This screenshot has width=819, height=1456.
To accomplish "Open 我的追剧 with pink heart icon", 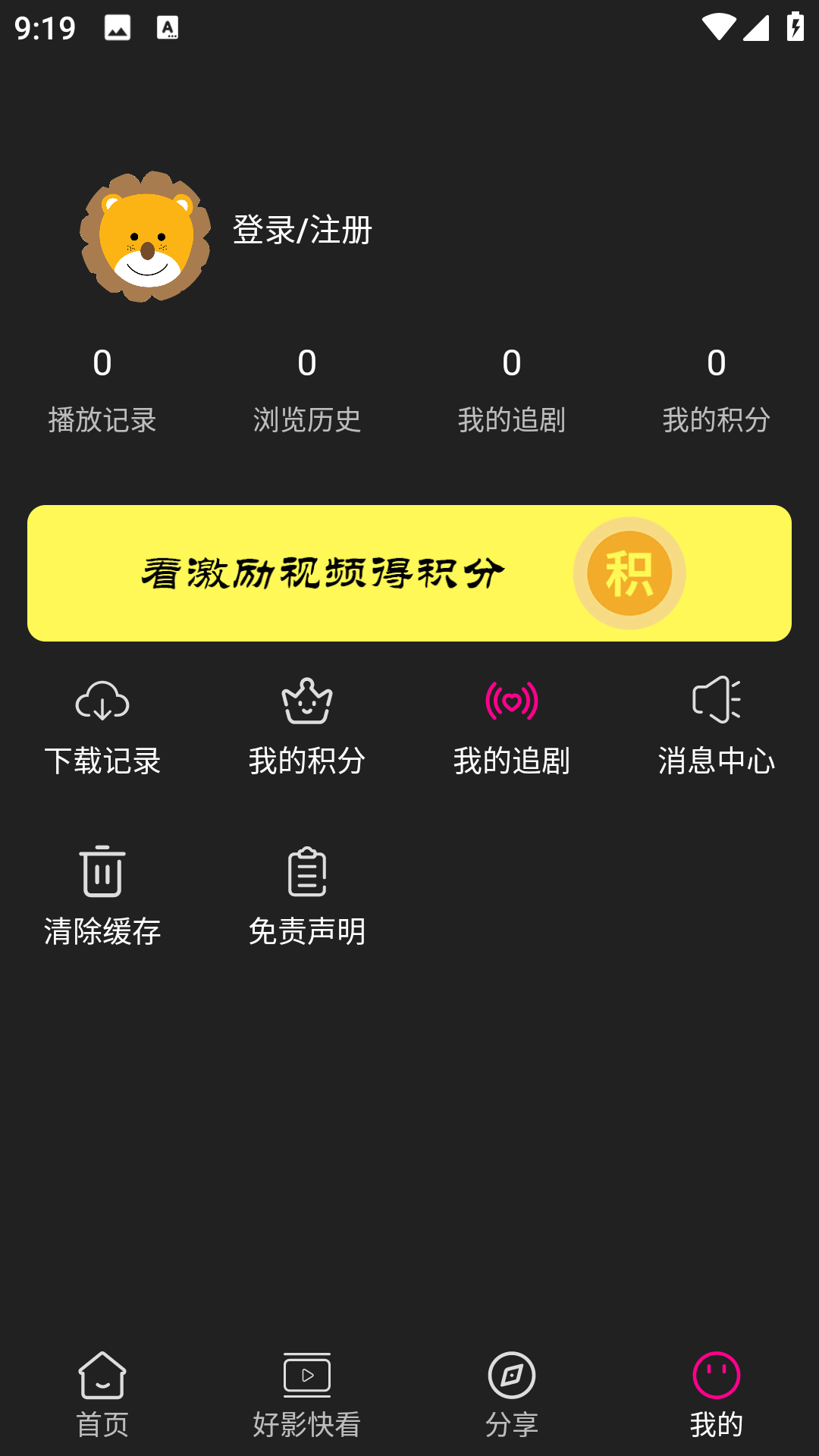I will (x=512, y=726).
